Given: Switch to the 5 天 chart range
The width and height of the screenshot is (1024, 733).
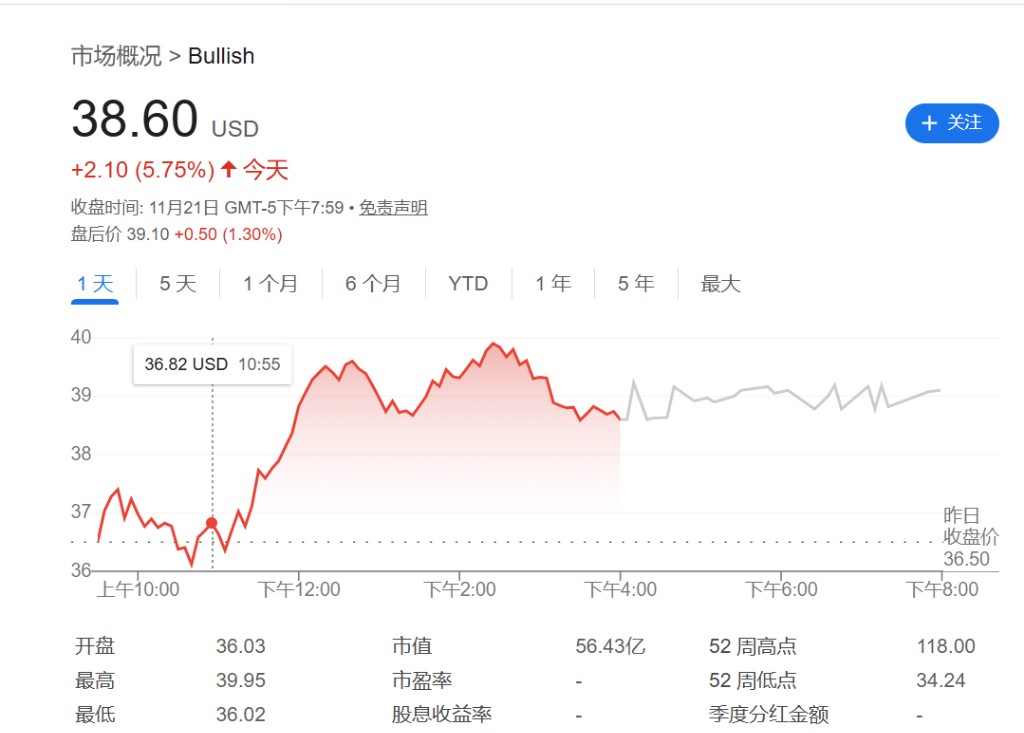Looking at the screenshot, I should pyautogui.click(x=178, y=284).
